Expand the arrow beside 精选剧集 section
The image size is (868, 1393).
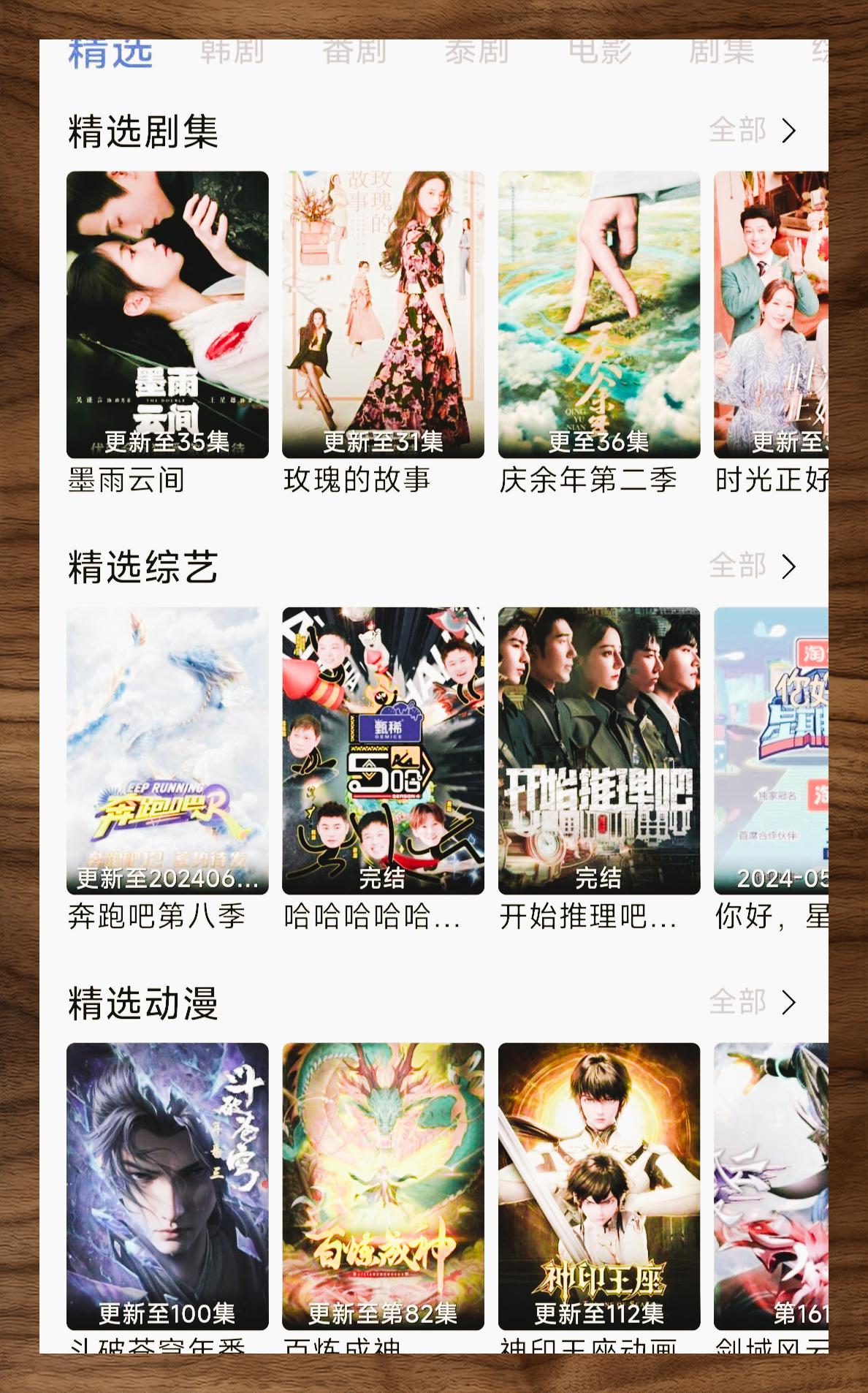[789, 132]
